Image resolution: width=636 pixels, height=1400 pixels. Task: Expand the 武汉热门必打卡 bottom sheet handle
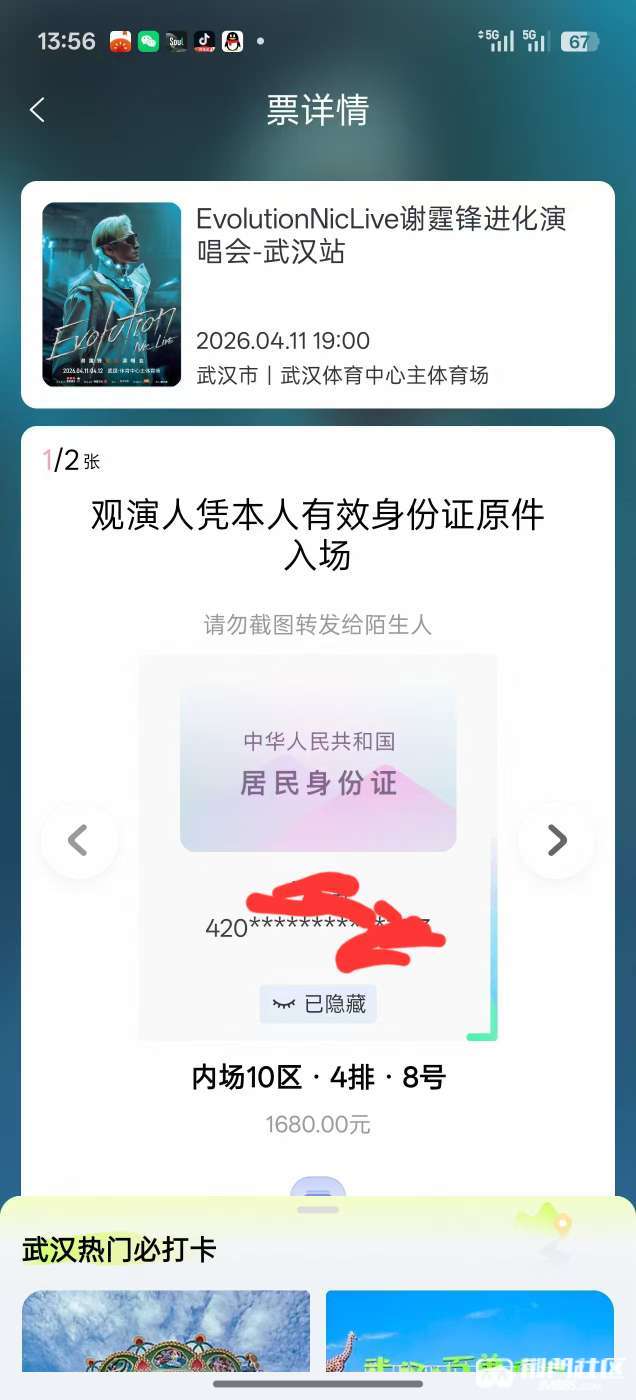click(318, 1209)
